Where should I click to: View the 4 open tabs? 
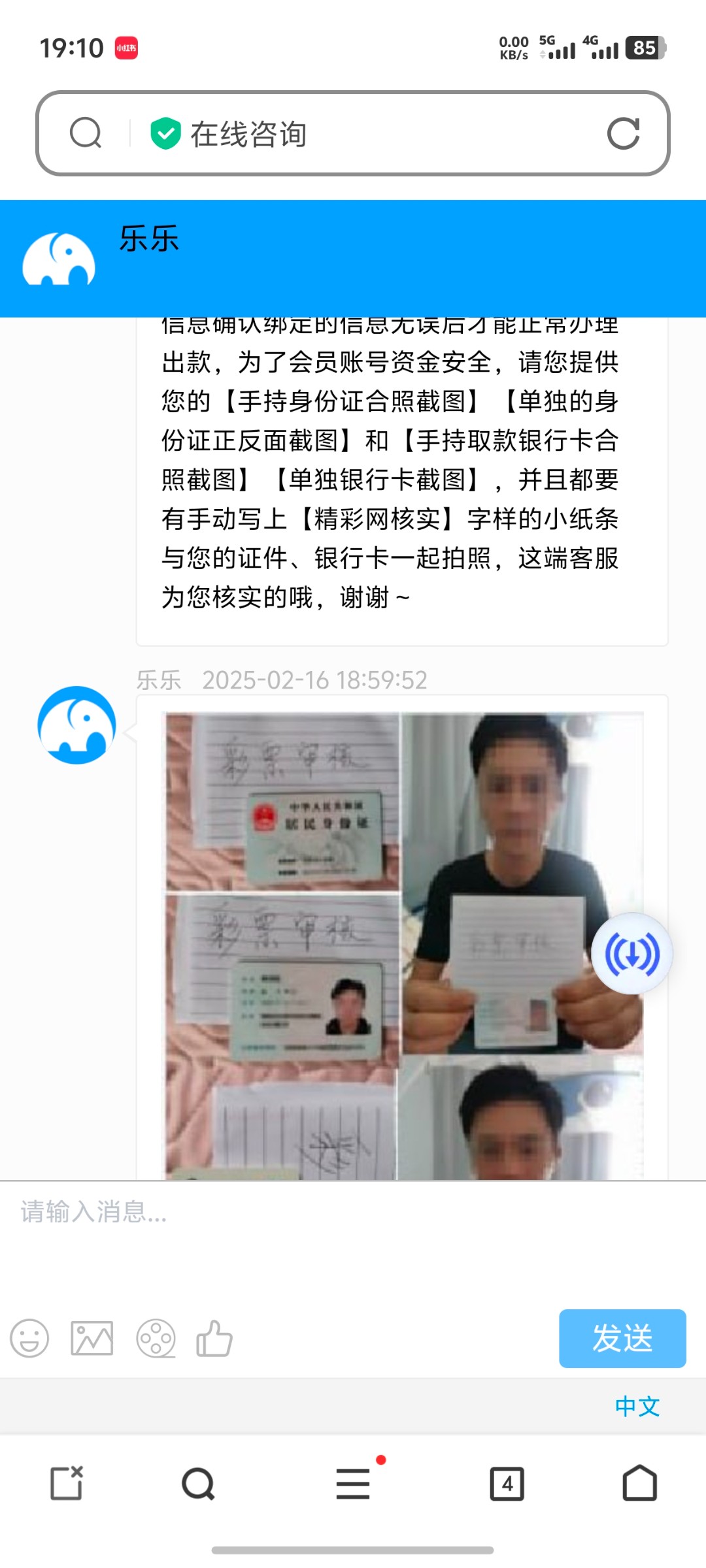pos(507,1483)
